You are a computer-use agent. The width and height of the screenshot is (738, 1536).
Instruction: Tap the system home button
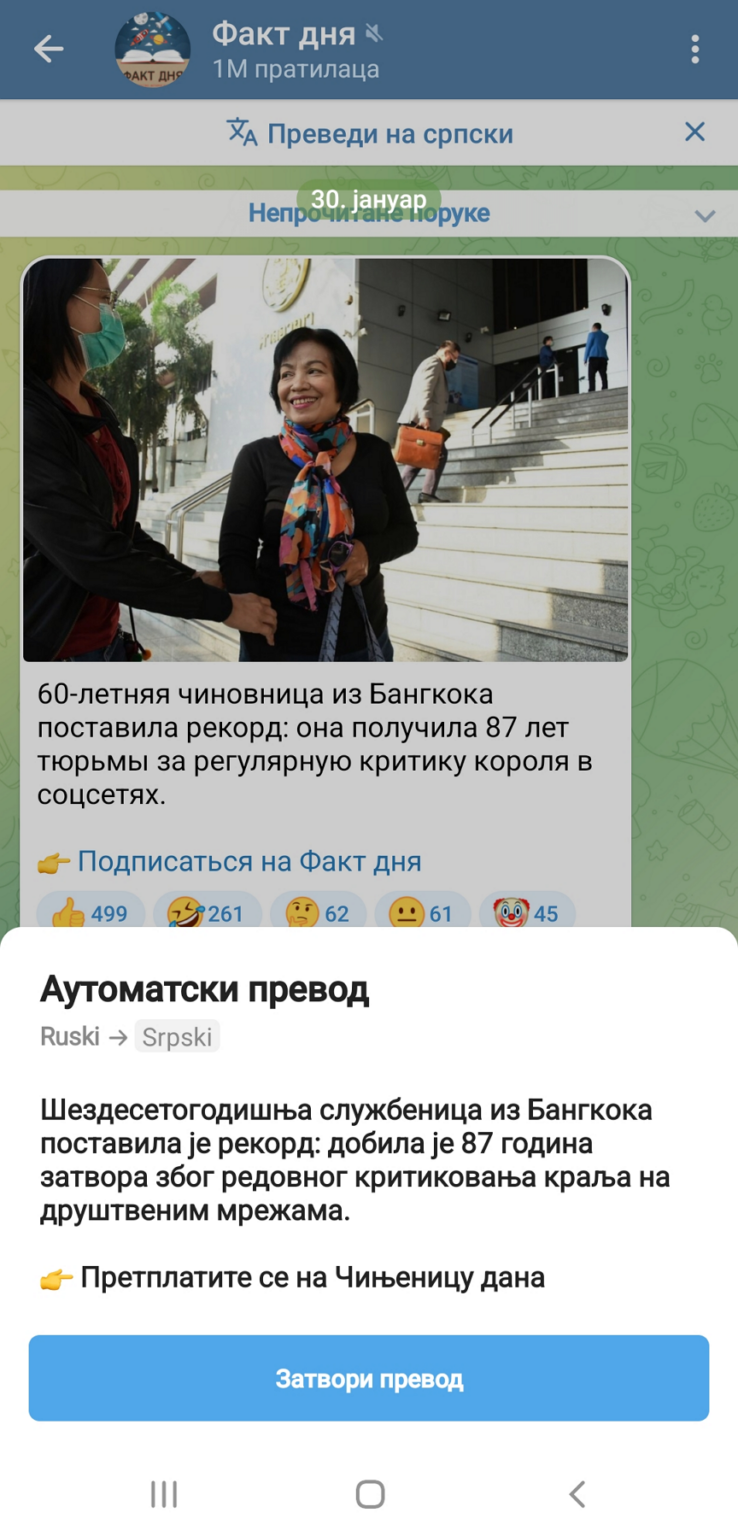tap(370, 1494)
